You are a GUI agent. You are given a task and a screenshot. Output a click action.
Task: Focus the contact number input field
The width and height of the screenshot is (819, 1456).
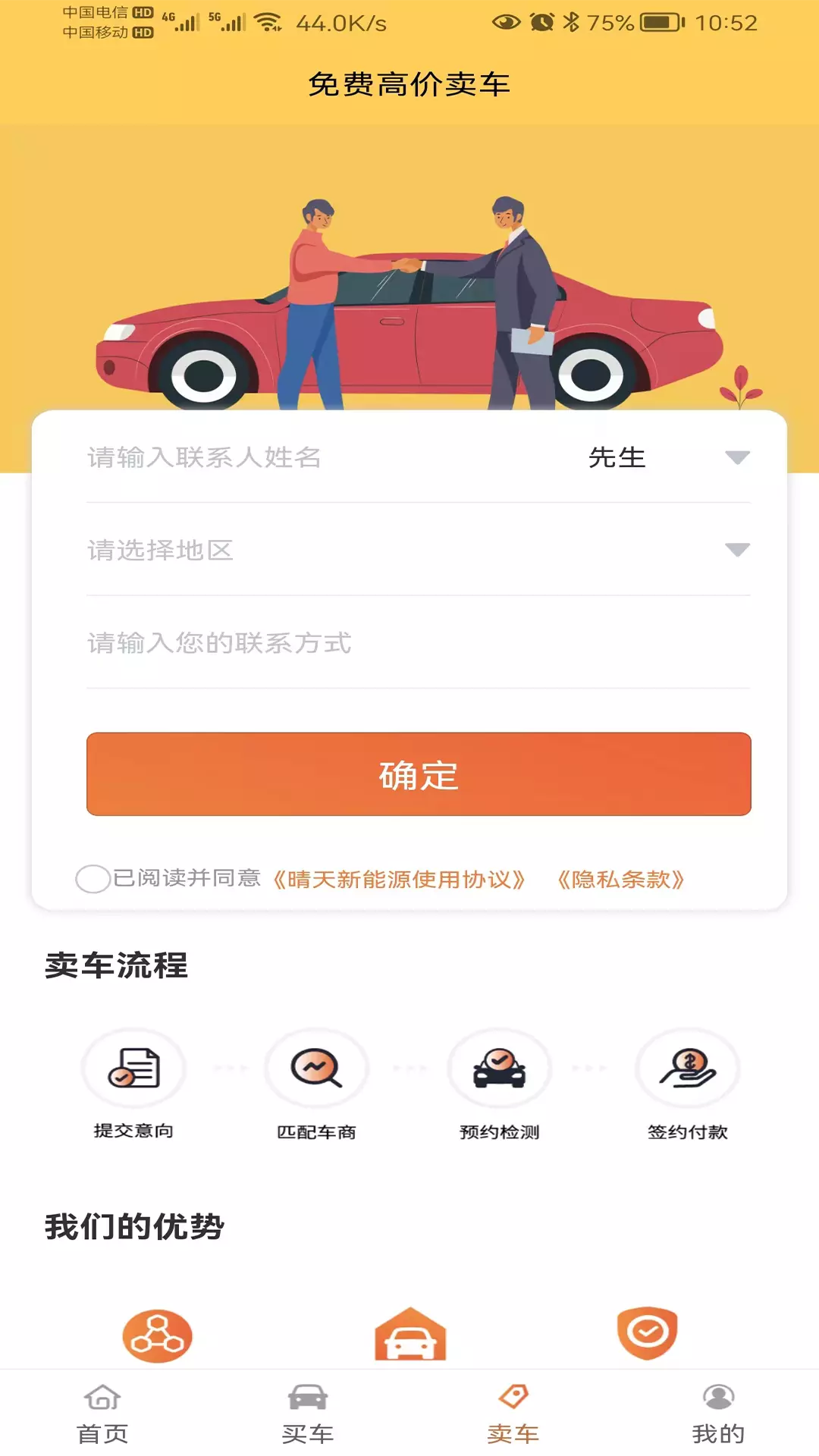(x=419, y=643)
